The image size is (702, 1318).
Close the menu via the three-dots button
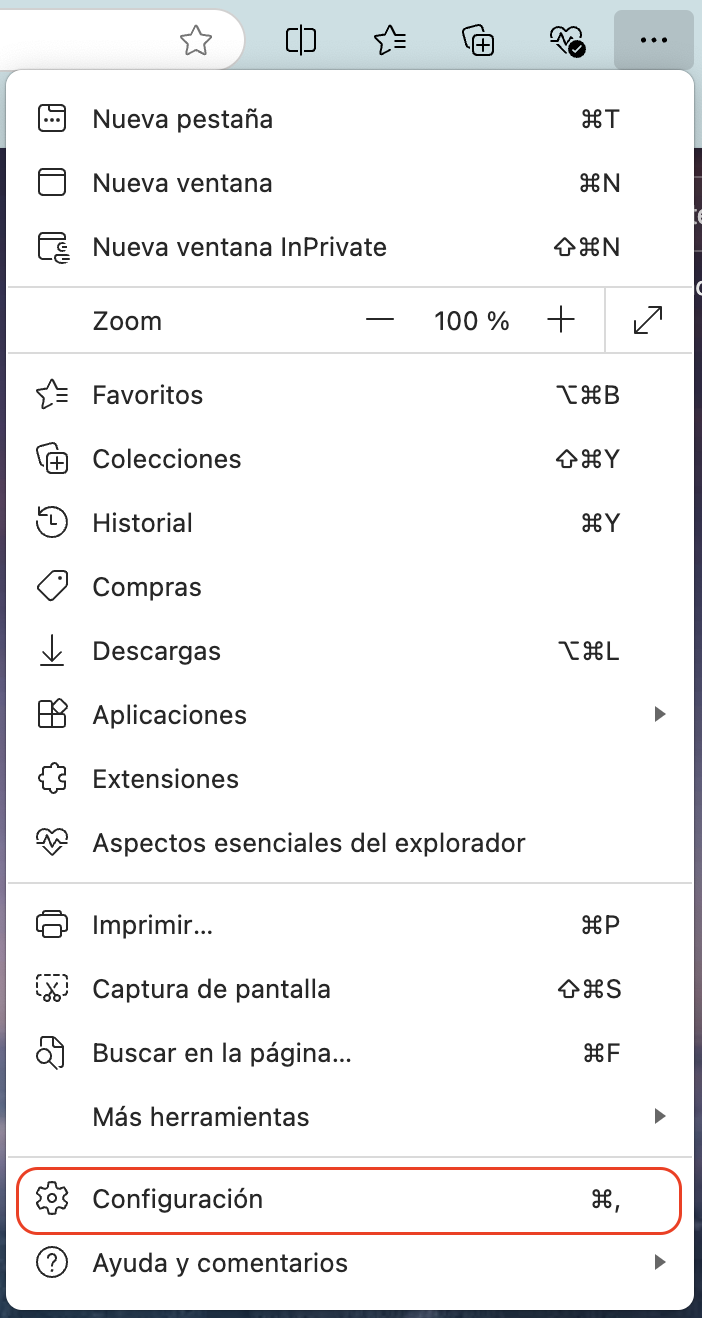[653, 40]
